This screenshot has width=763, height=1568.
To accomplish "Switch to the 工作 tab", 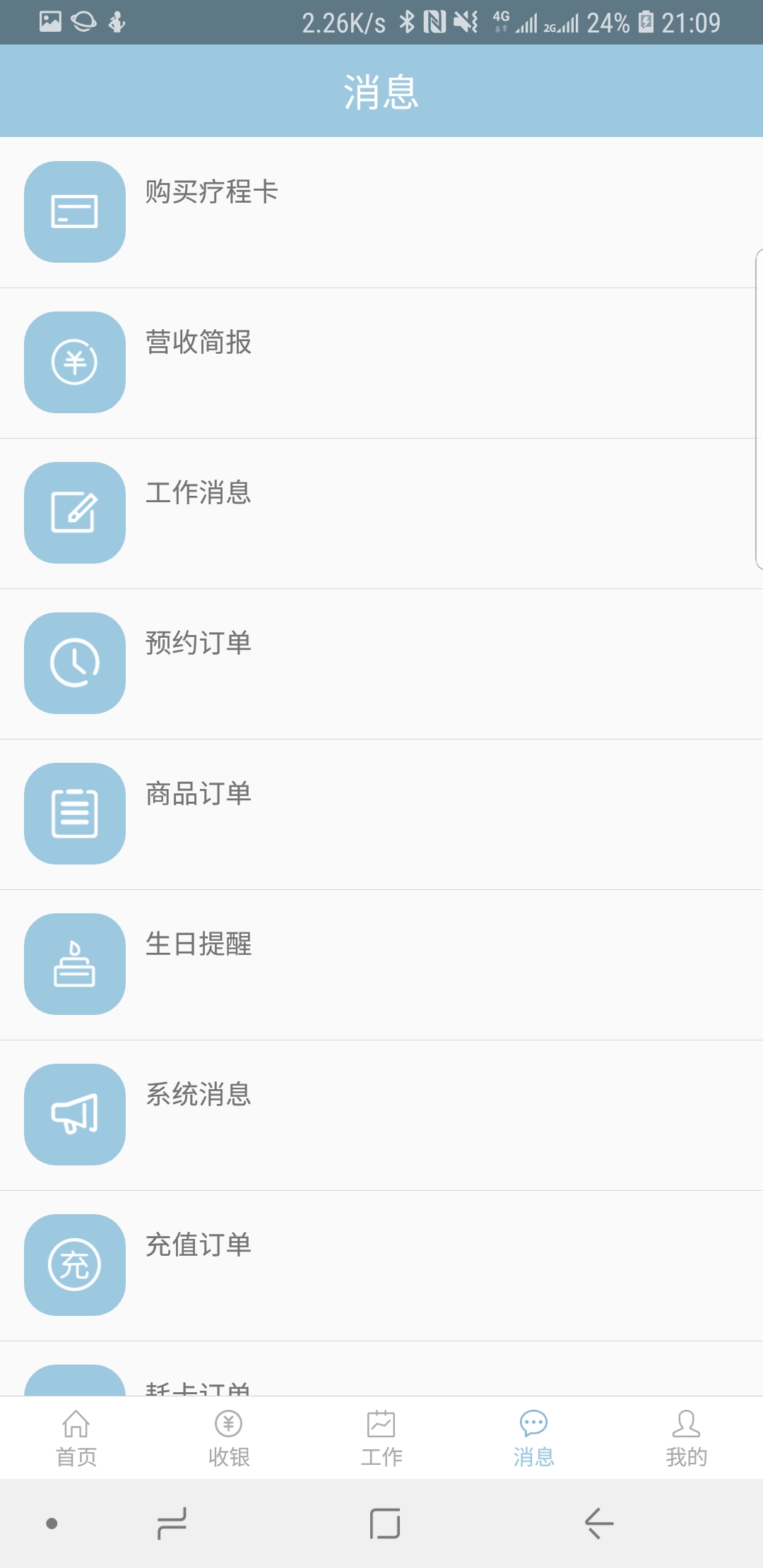I will (x=381, y=1438).
